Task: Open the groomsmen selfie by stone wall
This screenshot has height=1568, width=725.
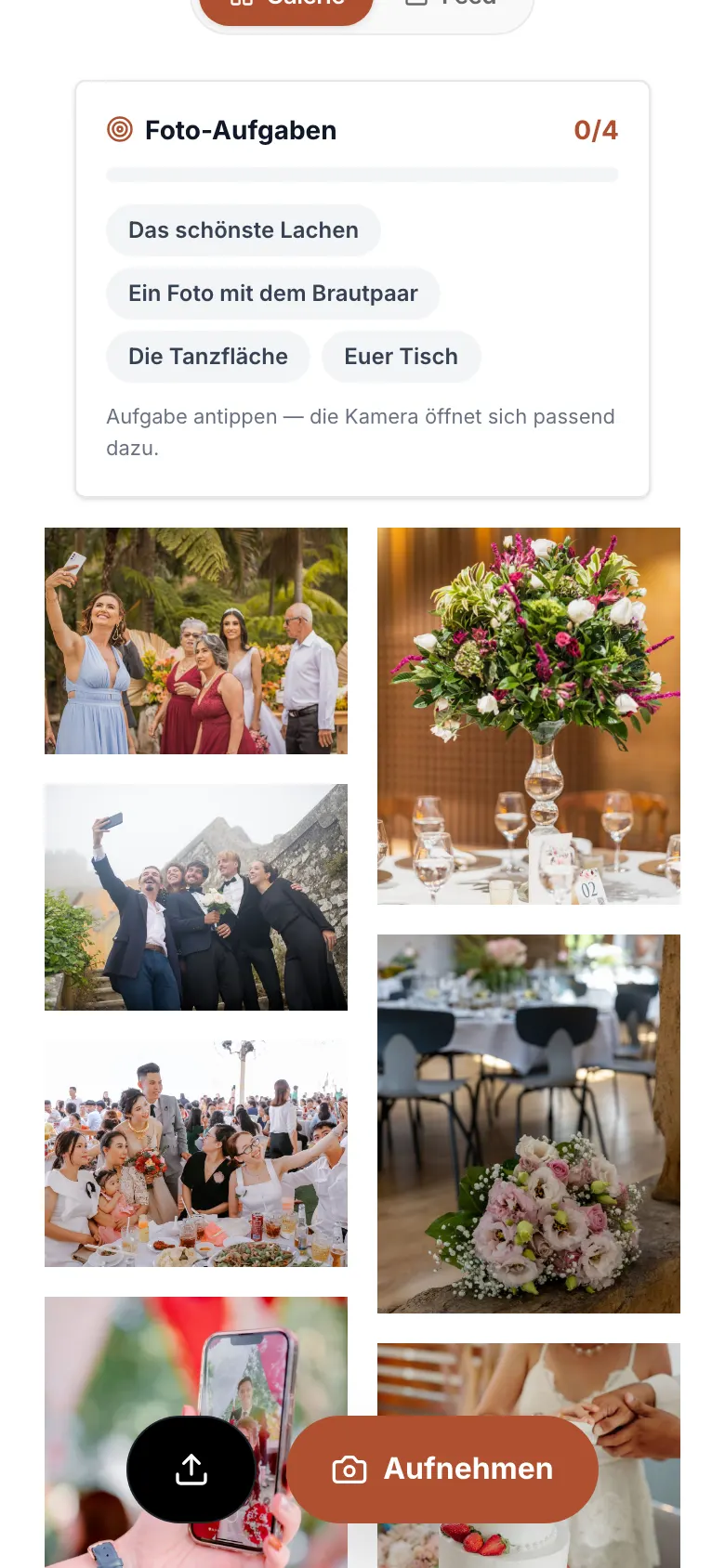Action: coord(196,897)
